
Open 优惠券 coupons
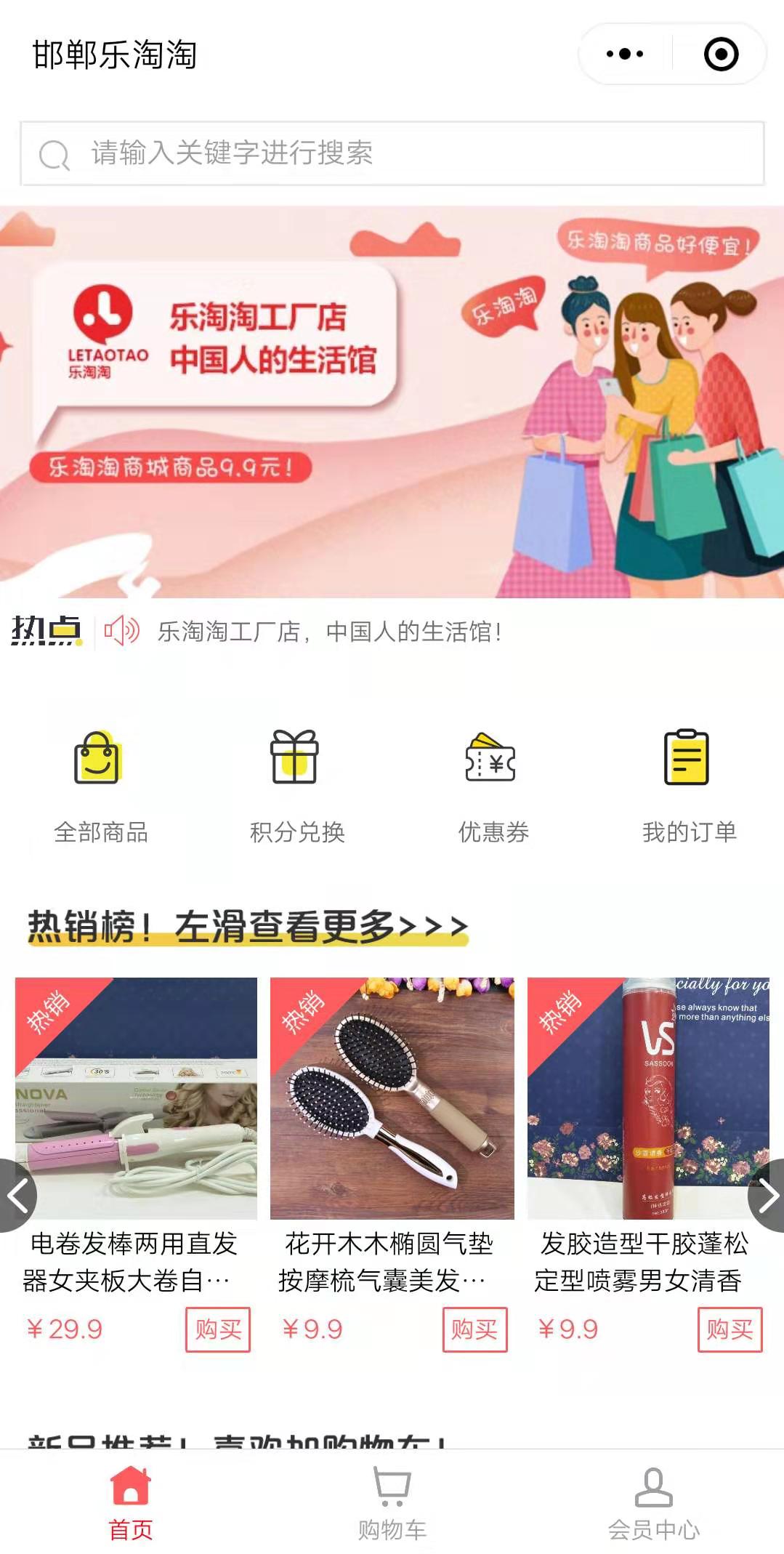click(x=493, y=785)
